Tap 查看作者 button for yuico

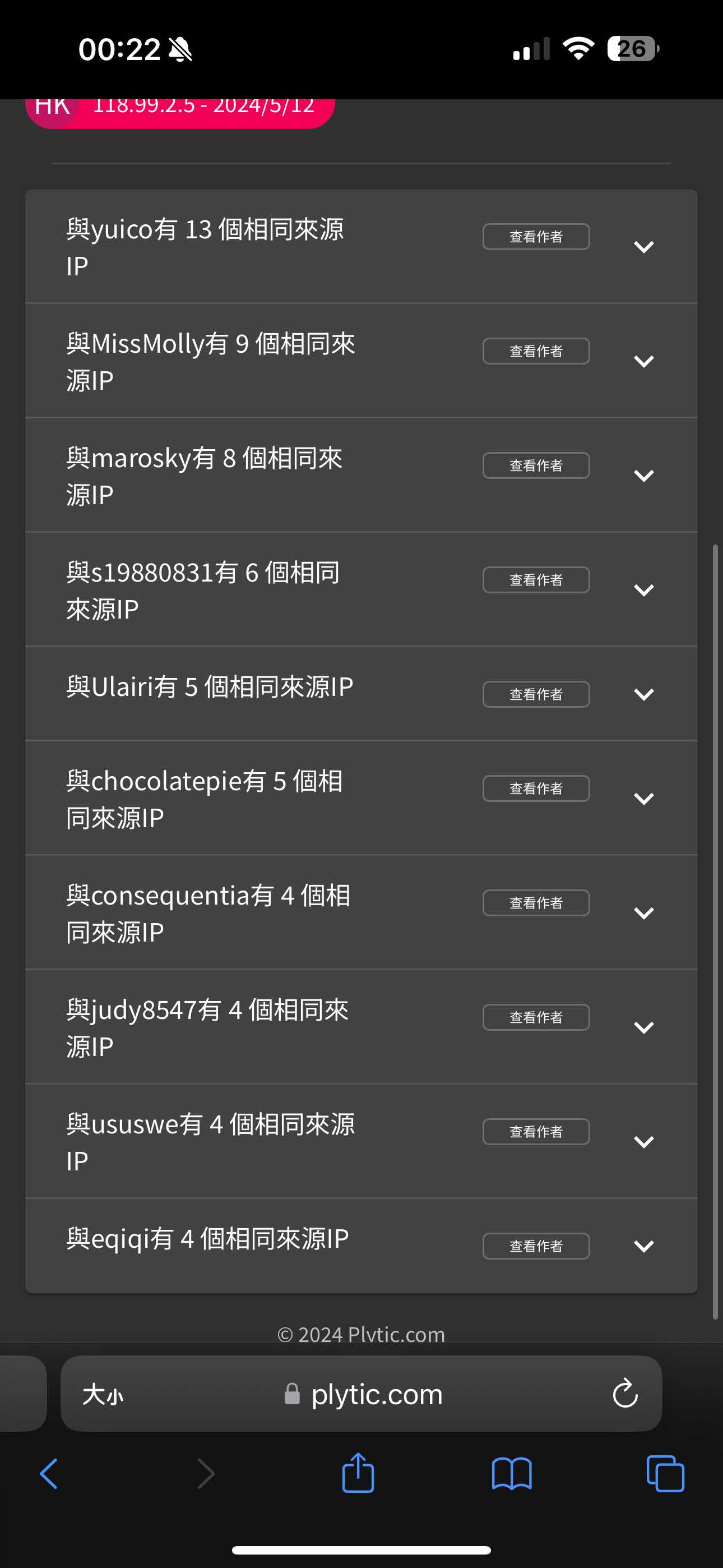(536, 237)
